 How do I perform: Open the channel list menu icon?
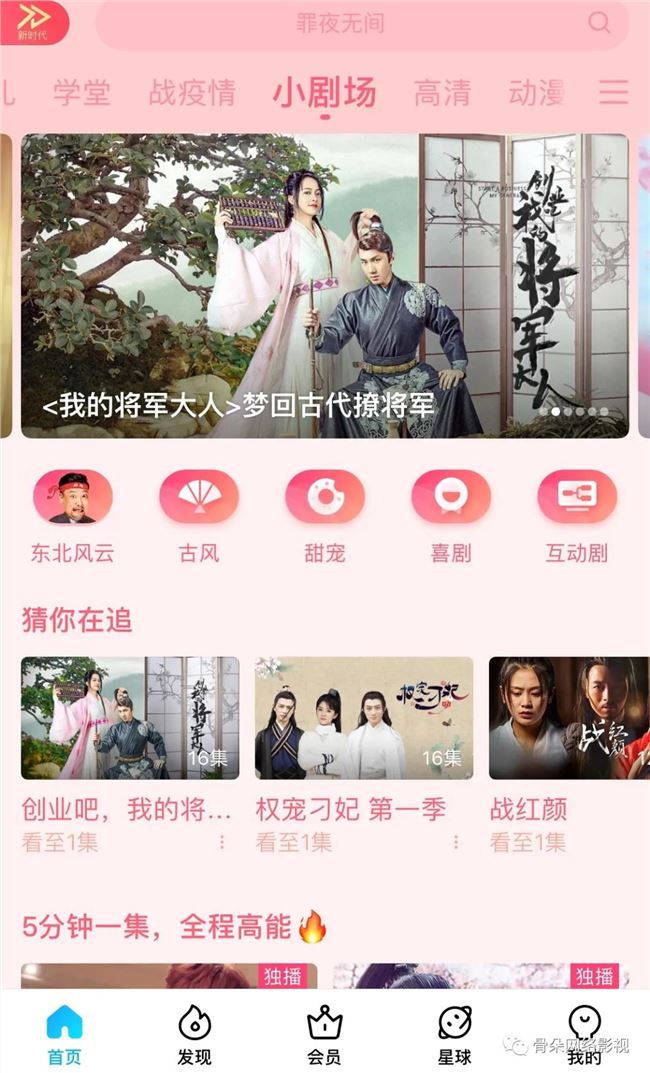613,92
